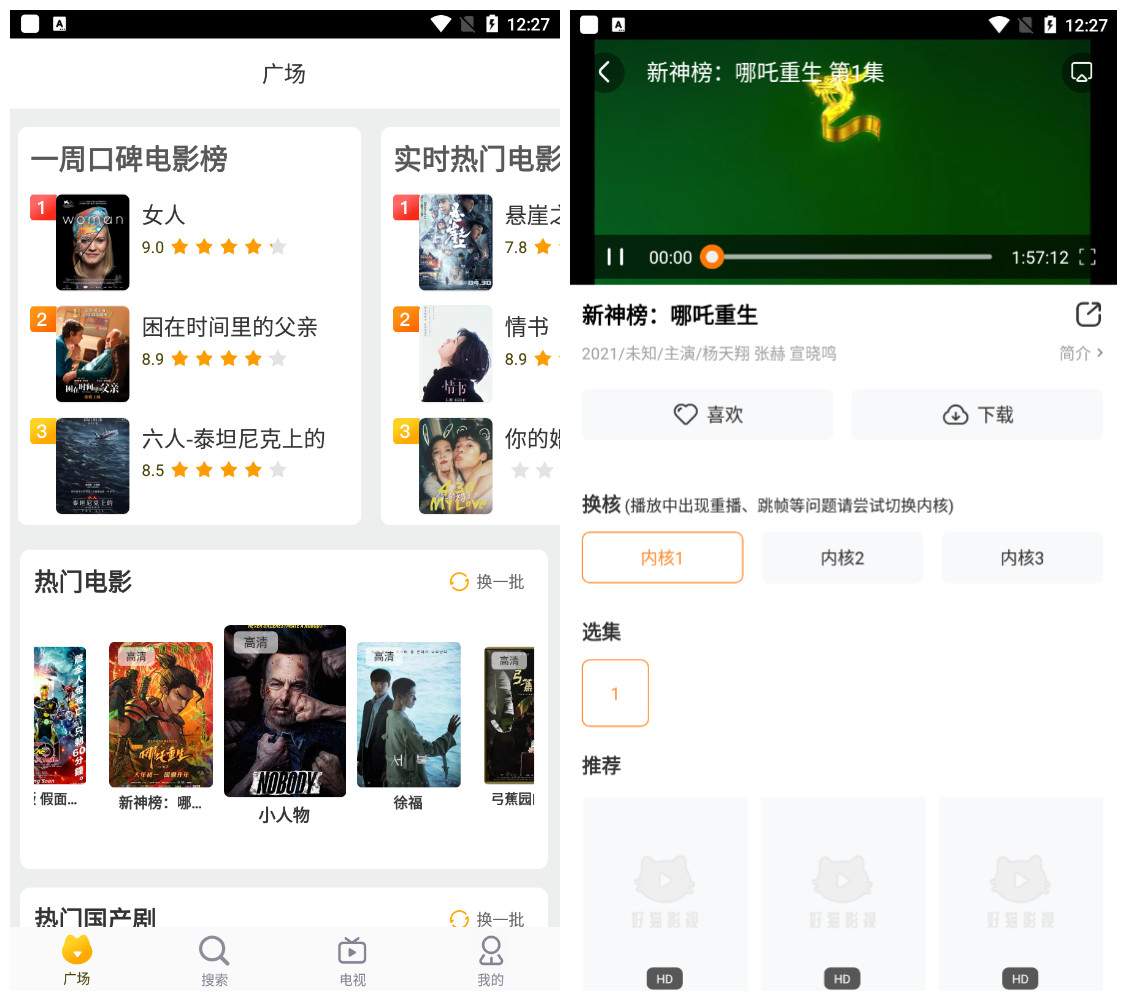Enter fullscreen video mode
This screenshot has width=1127, height=1001.
click(x=1087, y=257)
